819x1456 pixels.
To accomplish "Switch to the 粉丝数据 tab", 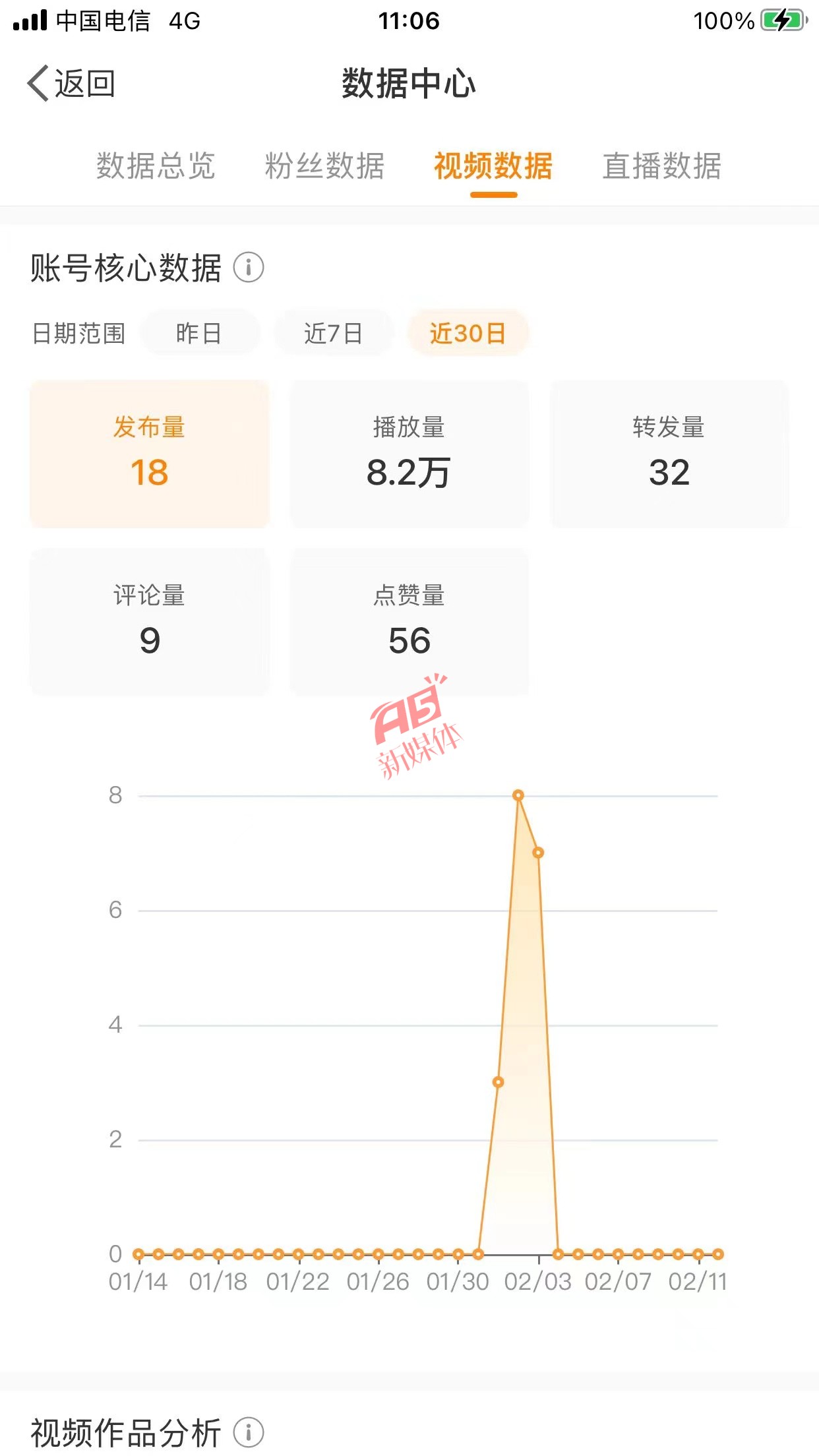I will (x=324, y=166).
